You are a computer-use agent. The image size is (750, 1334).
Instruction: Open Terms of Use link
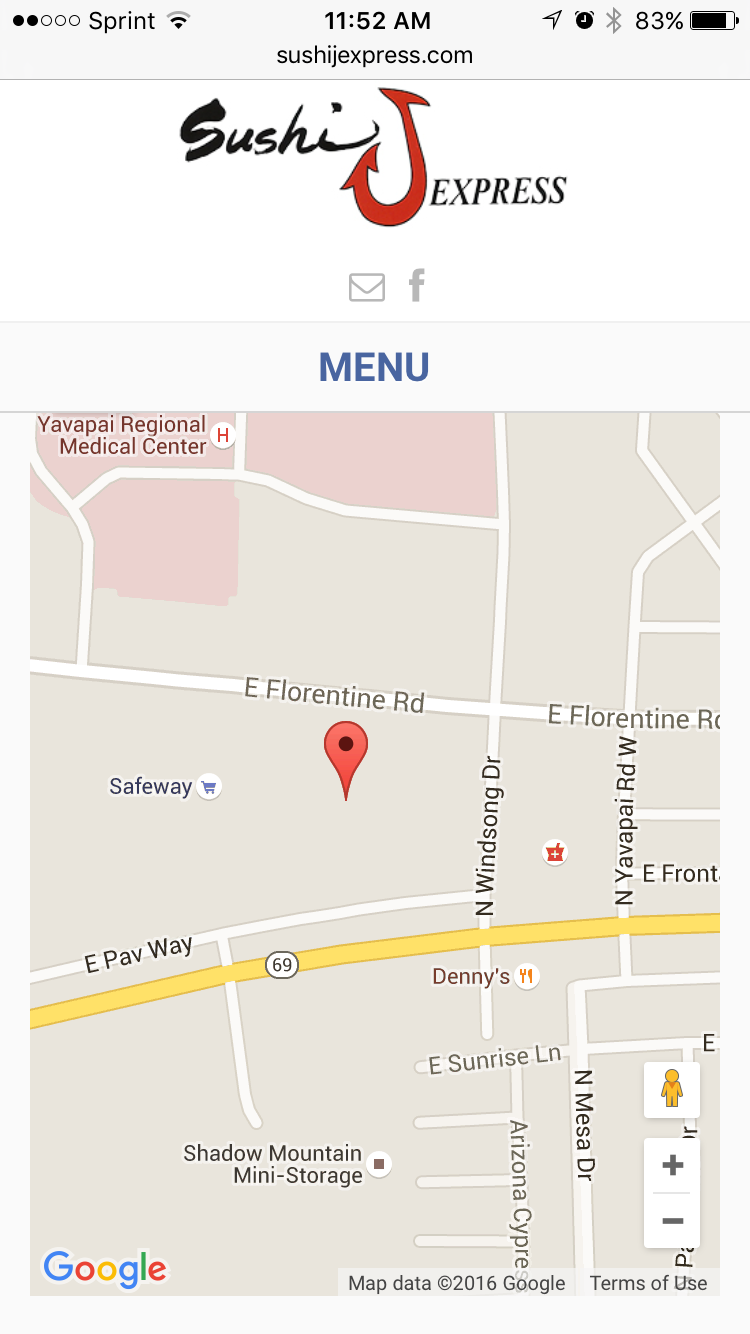pos(648,1283)
